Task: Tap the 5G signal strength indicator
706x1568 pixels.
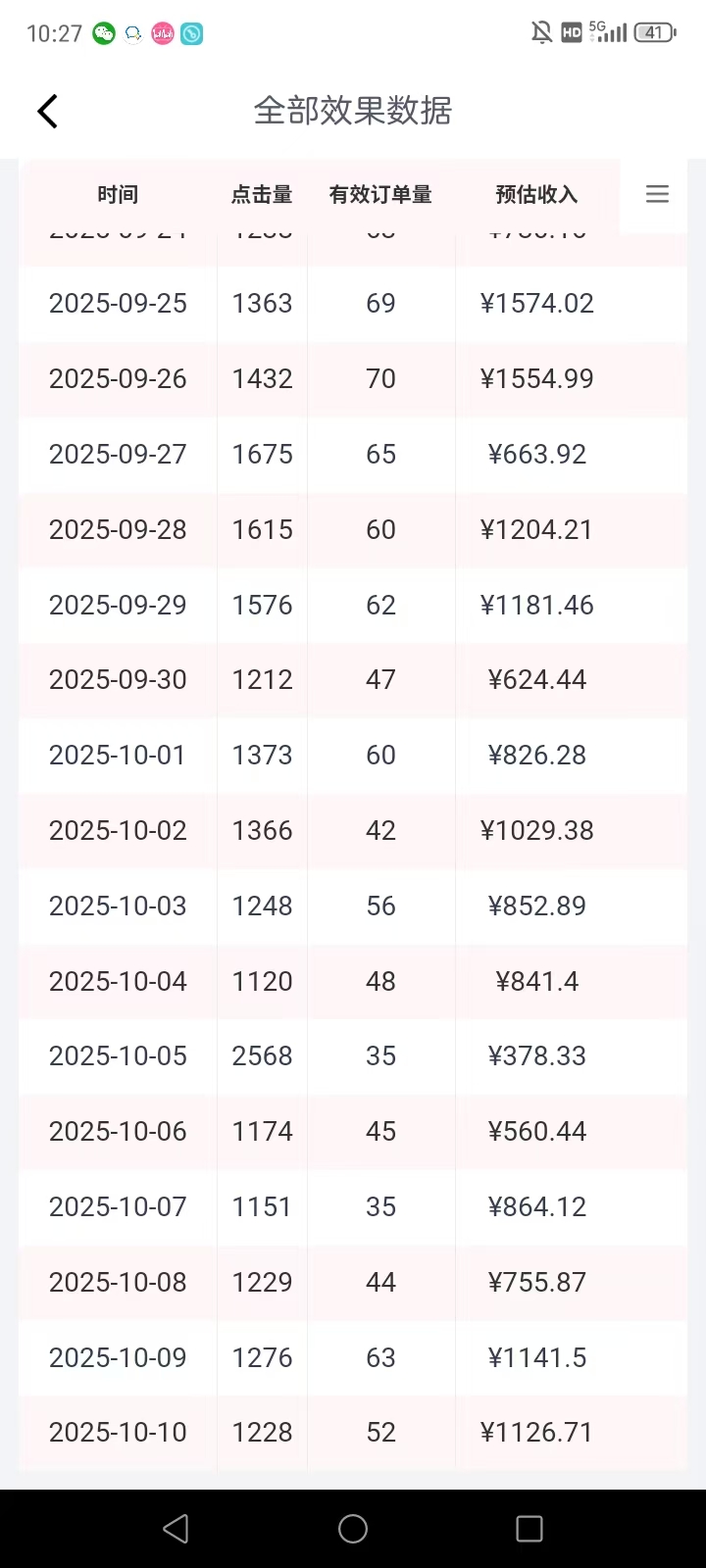Action: [x=610, y=32]
